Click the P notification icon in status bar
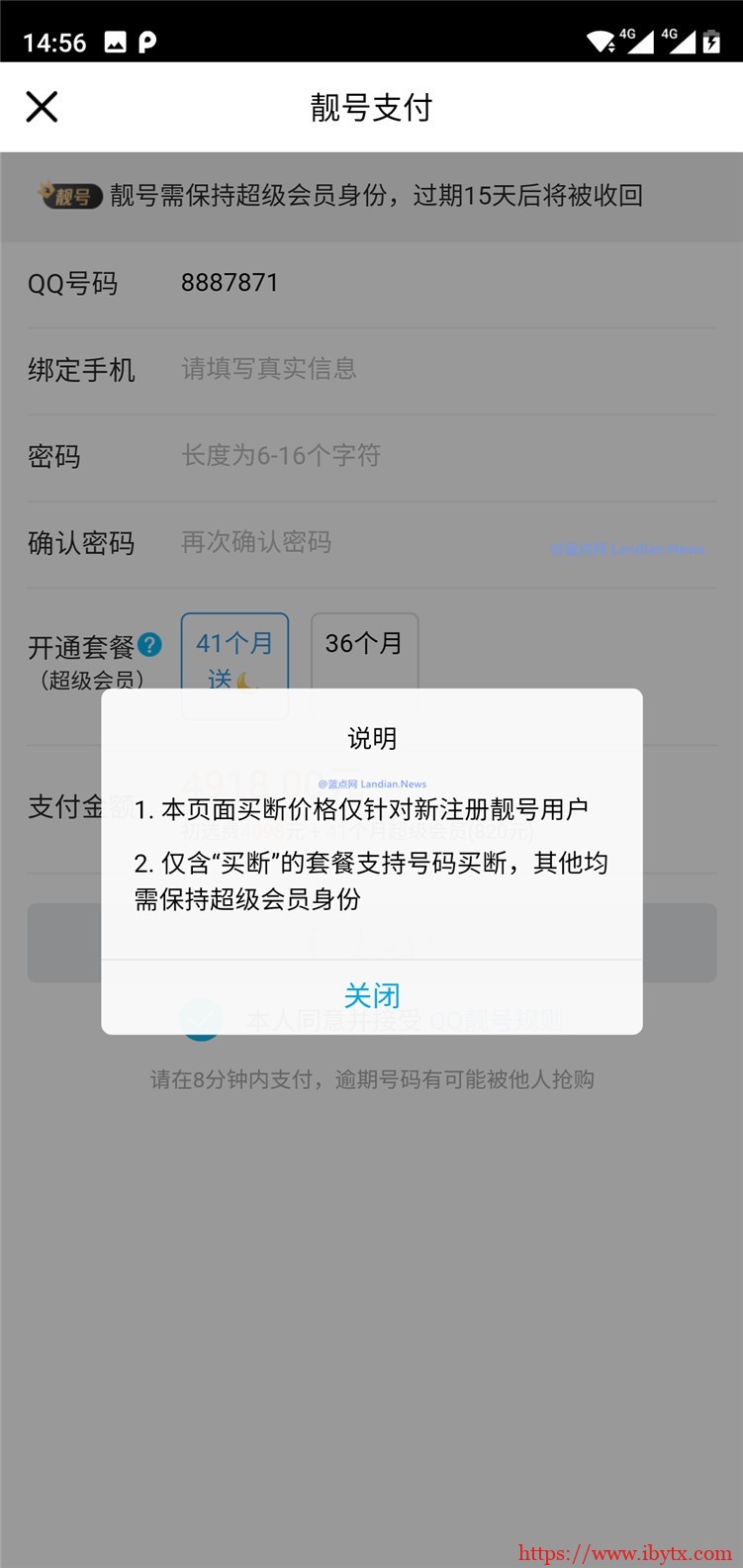The image size is (743, 1568). (150, 42)
